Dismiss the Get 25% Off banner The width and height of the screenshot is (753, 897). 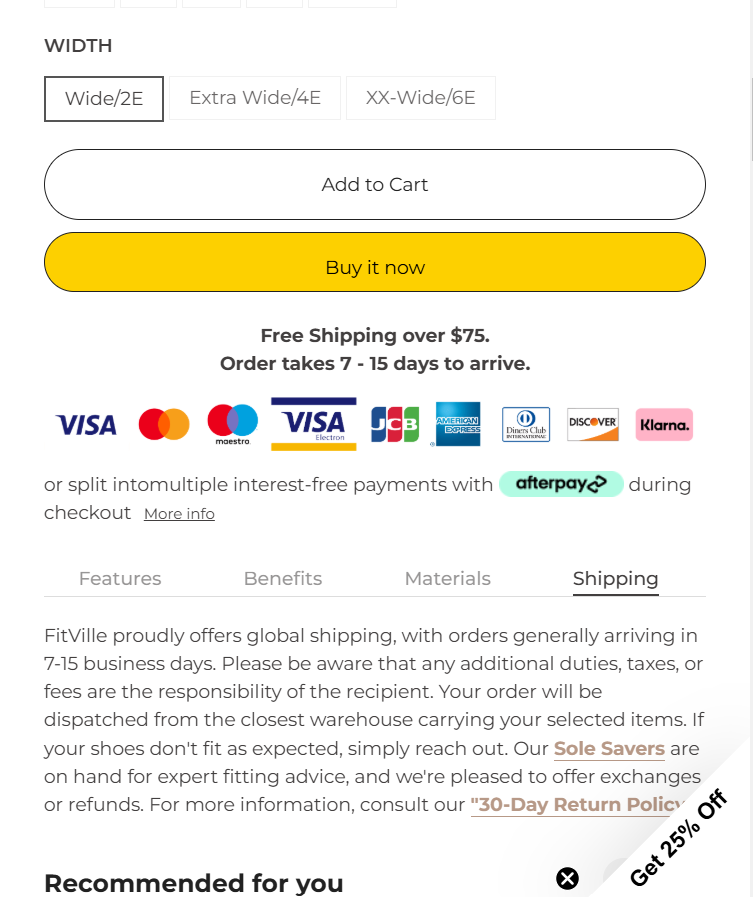click(567, 878)
